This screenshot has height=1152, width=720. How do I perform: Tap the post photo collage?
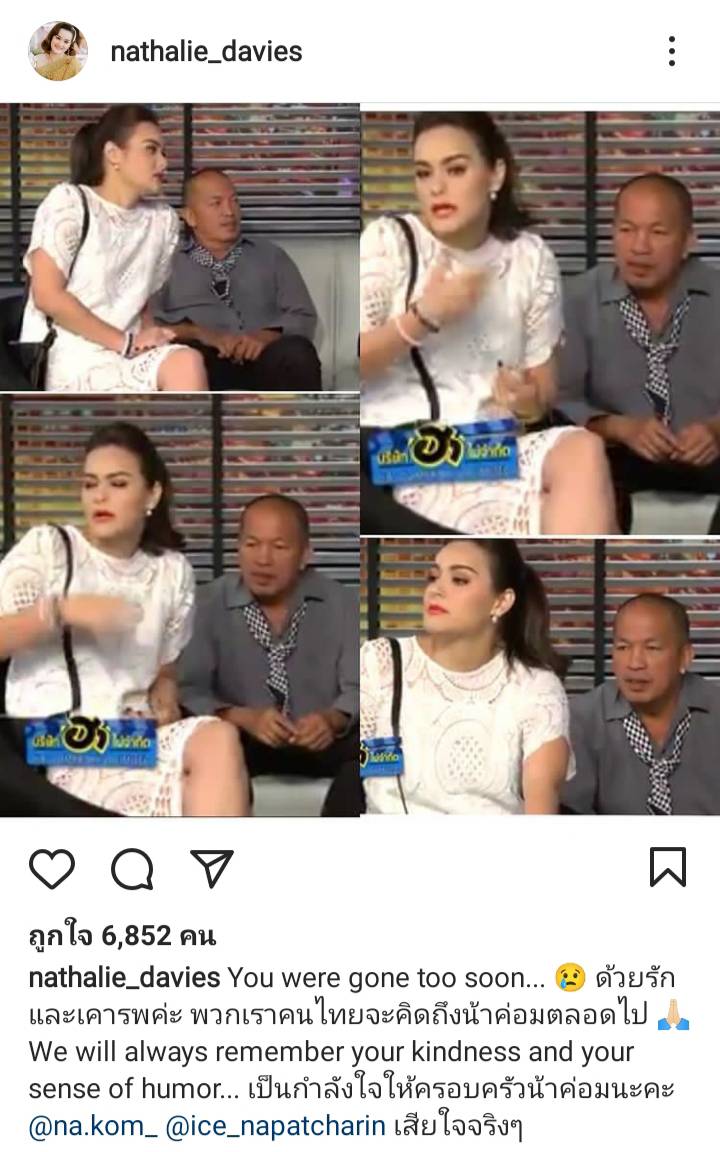[x=360, y=460]
